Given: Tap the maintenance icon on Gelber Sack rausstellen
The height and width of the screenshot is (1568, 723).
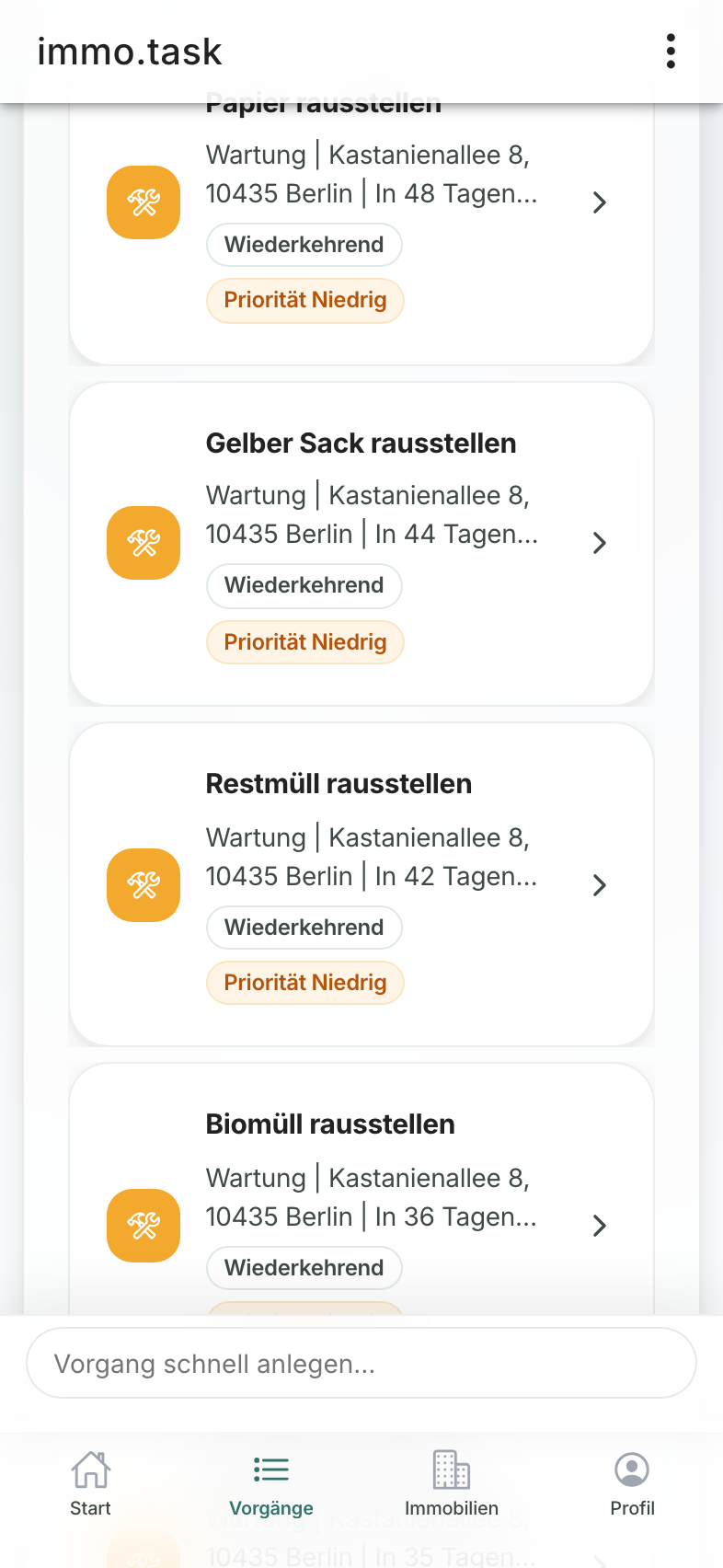Looking at the screenshot, I should click(143, 543).
